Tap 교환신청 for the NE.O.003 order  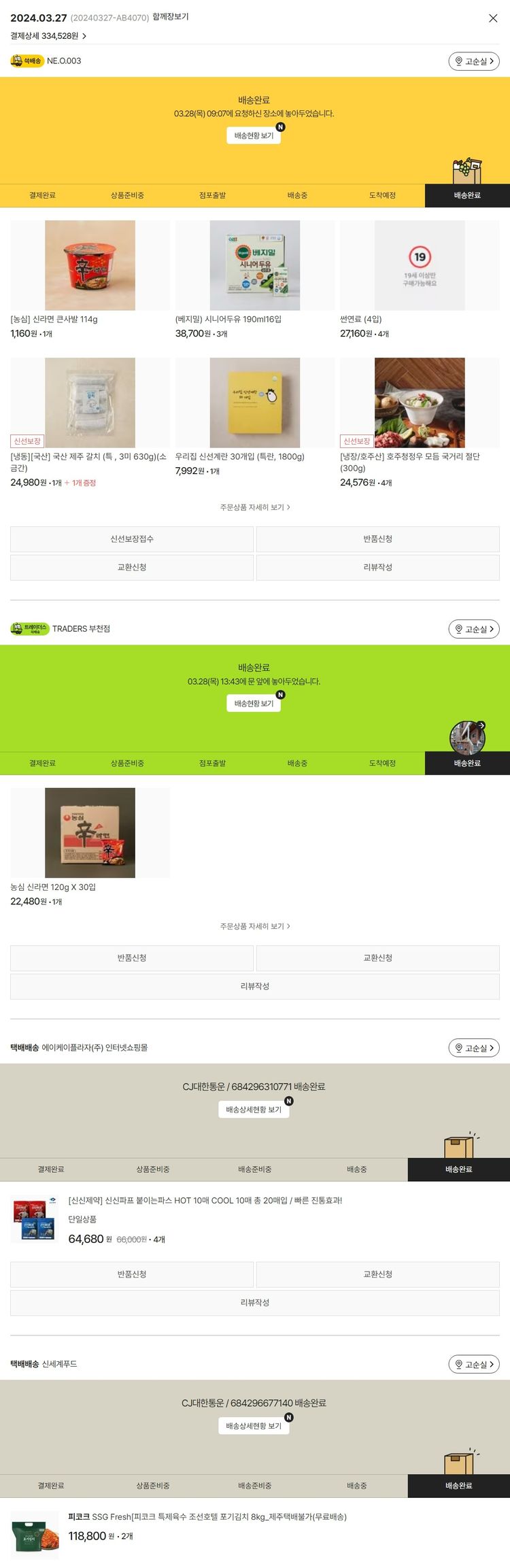click(132, 567)
